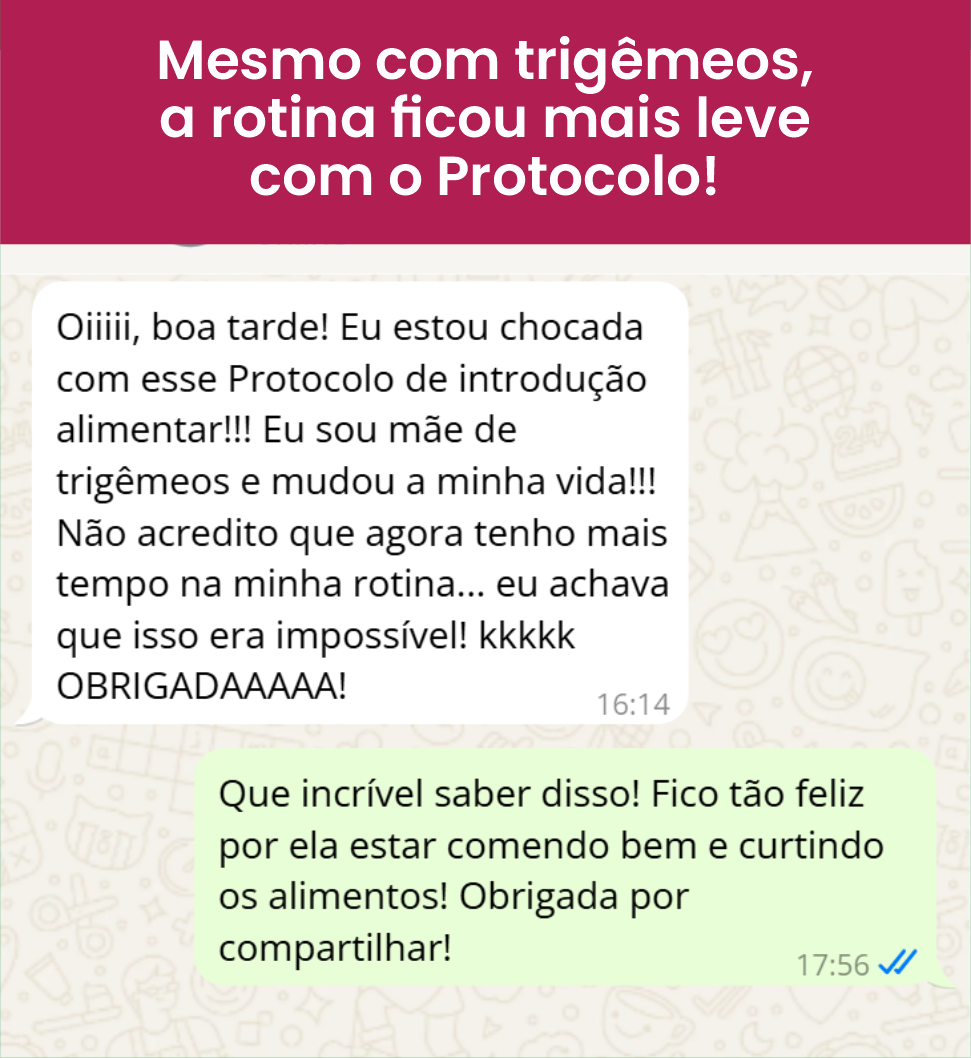Click the blue double-check read receipt icon
Image resolution: width=971 pixels, height=1058 pixels.
click(x=897, y=963)
